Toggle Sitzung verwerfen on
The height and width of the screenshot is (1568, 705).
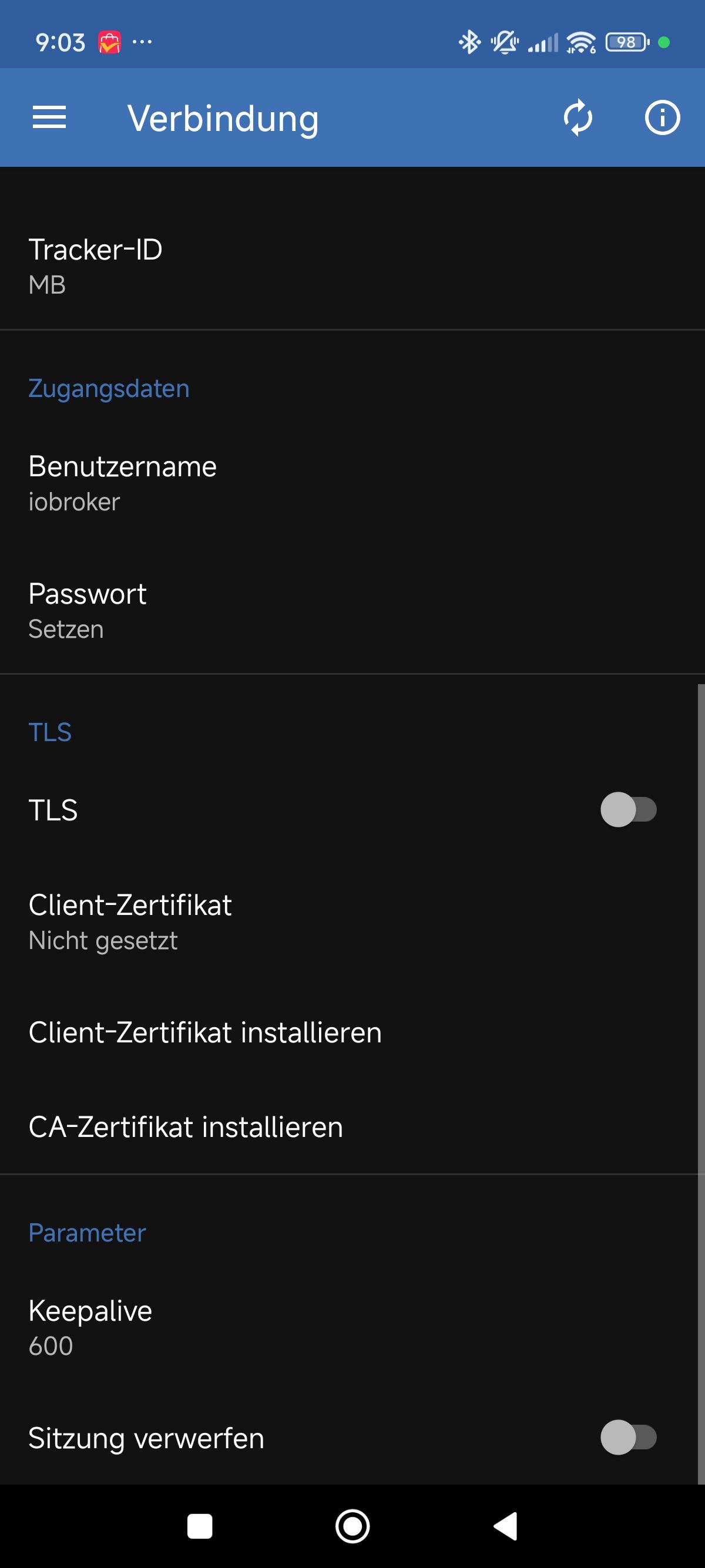(628, 1438)
